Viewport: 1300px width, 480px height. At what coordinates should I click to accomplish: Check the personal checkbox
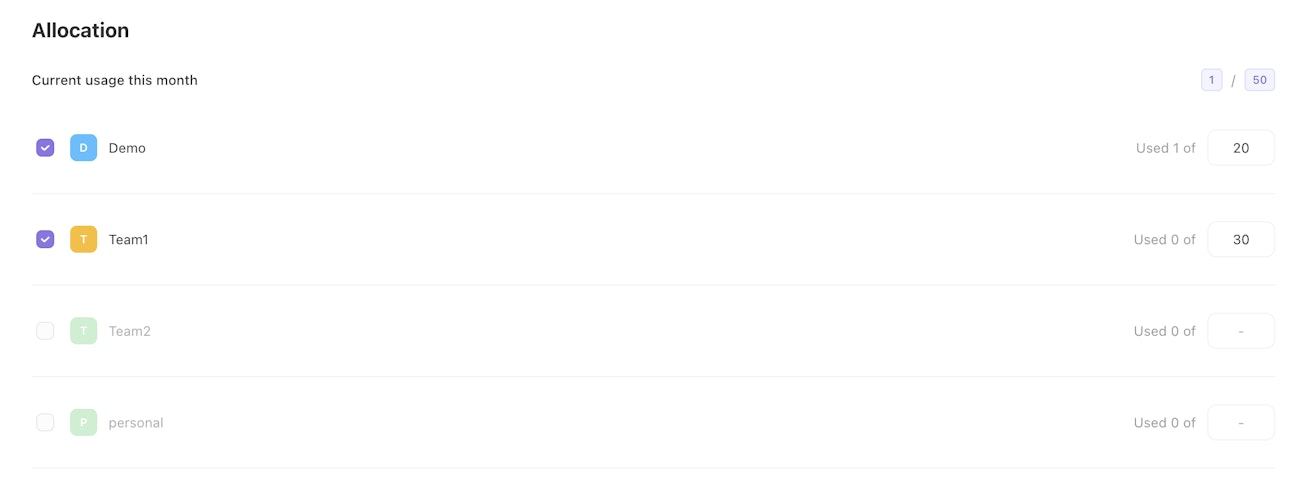pyautogui.click(x=45, y=422)
